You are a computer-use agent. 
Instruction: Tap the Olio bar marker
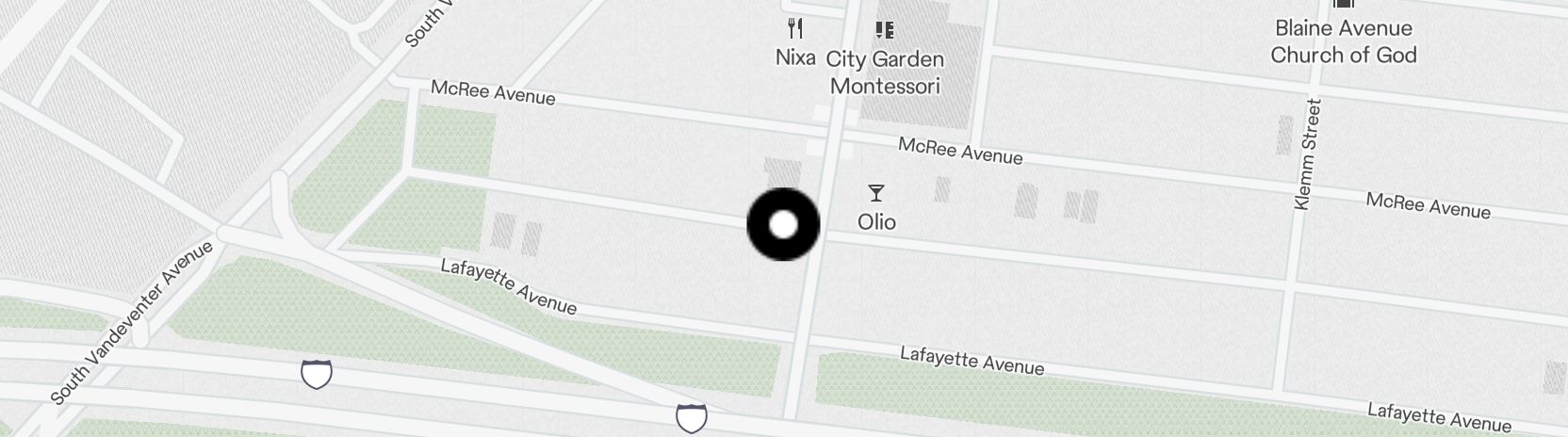[x=876, y=194]
